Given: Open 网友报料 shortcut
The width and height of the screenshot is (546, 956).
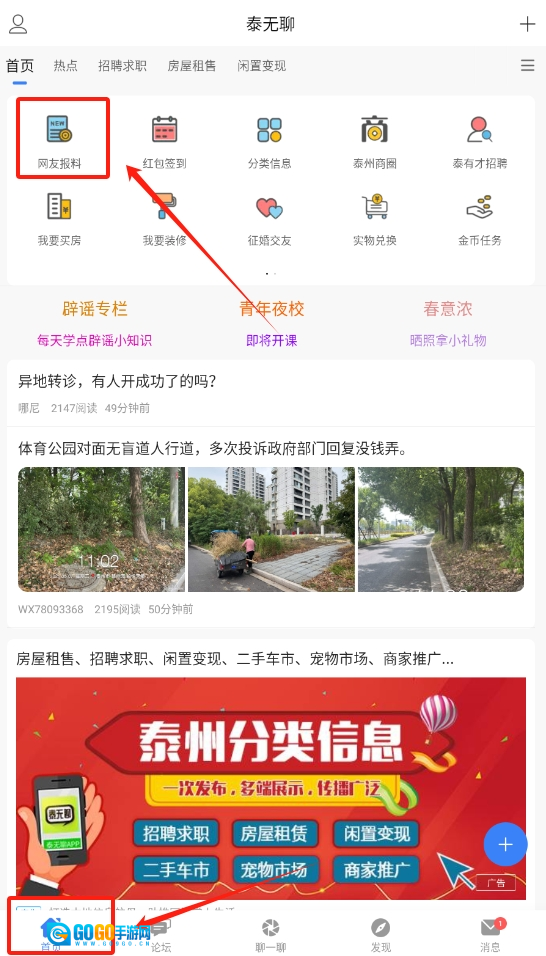Looking at the screenshot, I should tap(60, 141).
